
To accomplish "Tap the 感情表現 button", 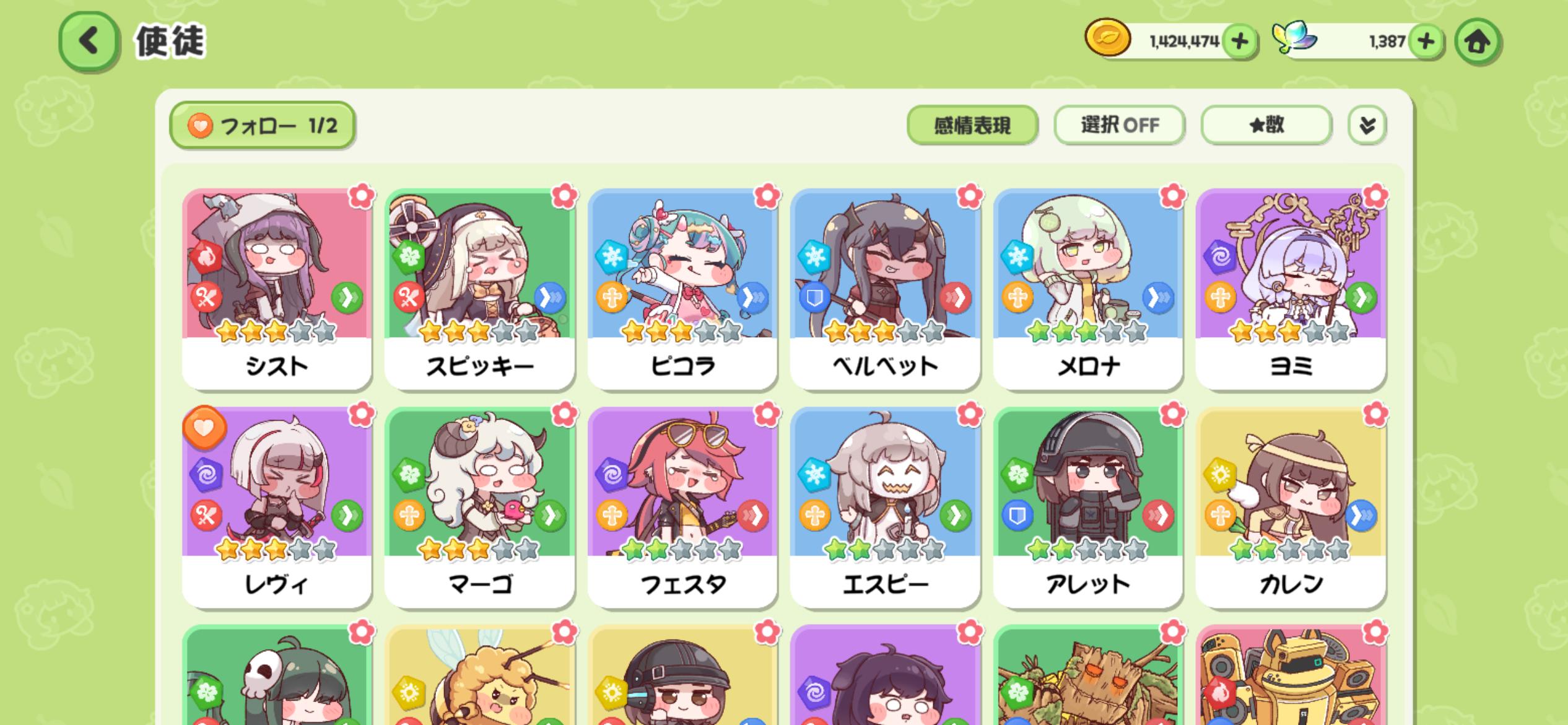I will pos(972,126).
